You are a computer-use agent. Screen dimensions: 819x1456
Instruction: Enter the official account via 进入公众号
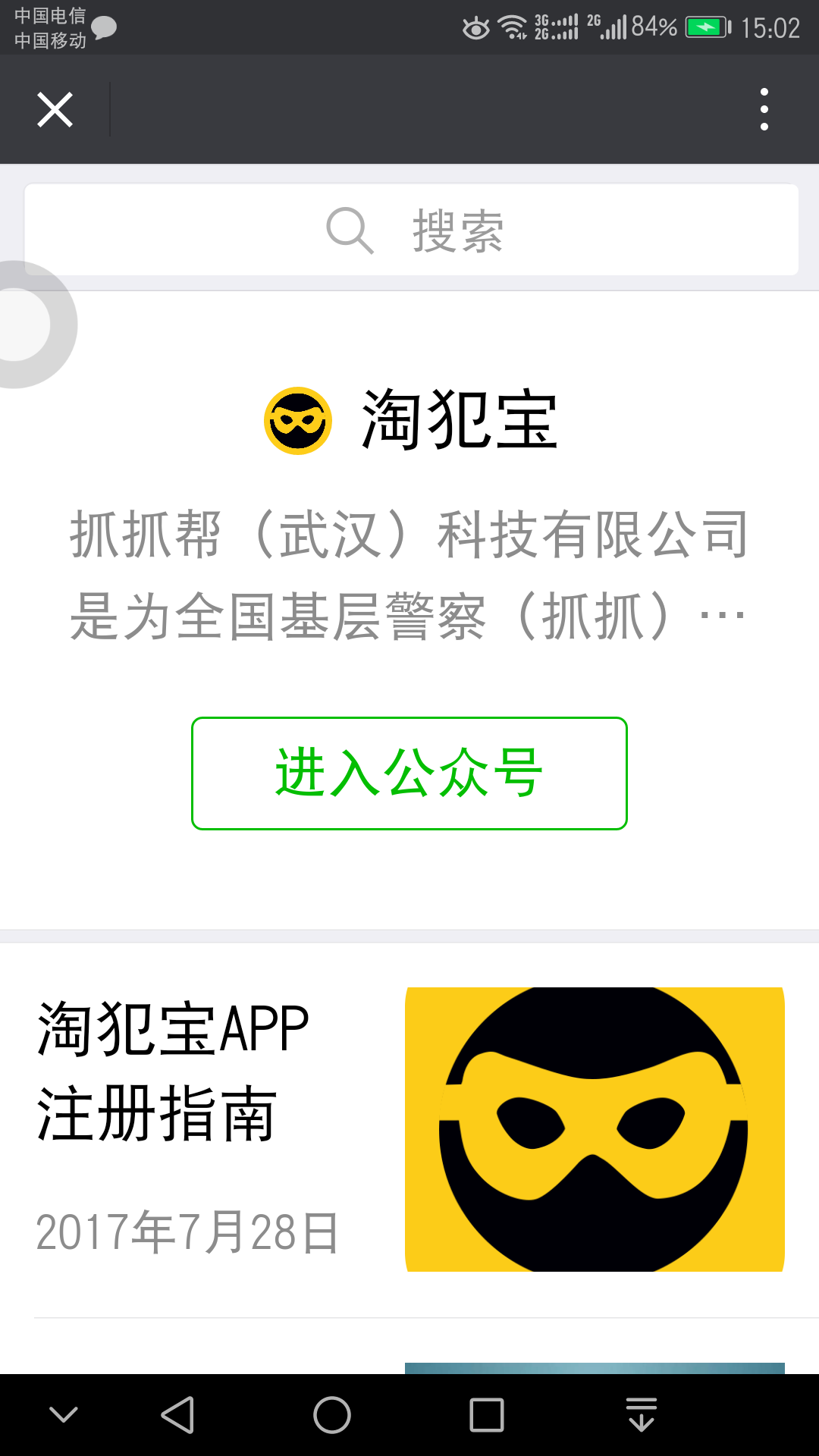click(409, 773)
